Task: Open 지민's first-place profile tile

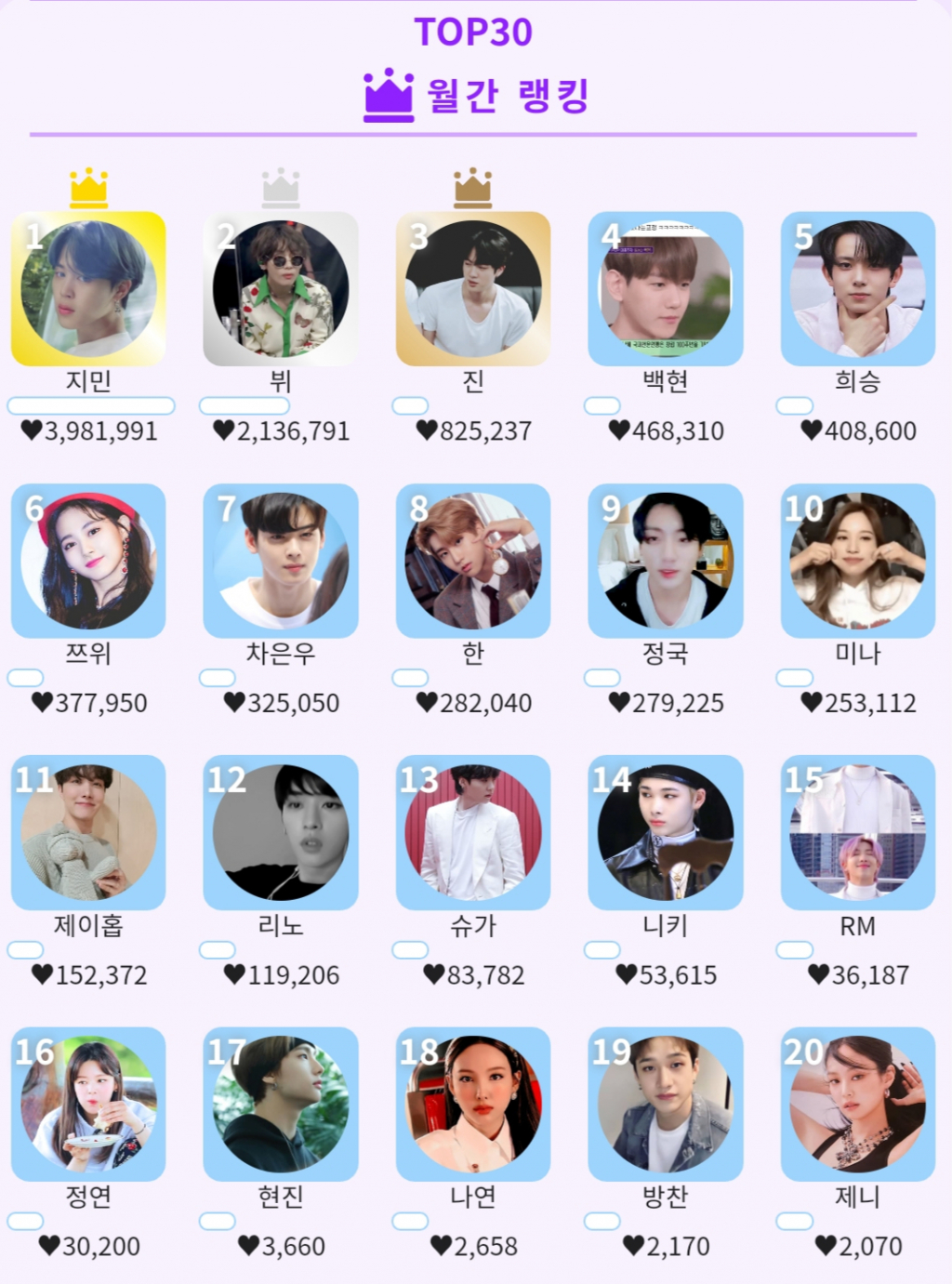Action: coord(88,288)
